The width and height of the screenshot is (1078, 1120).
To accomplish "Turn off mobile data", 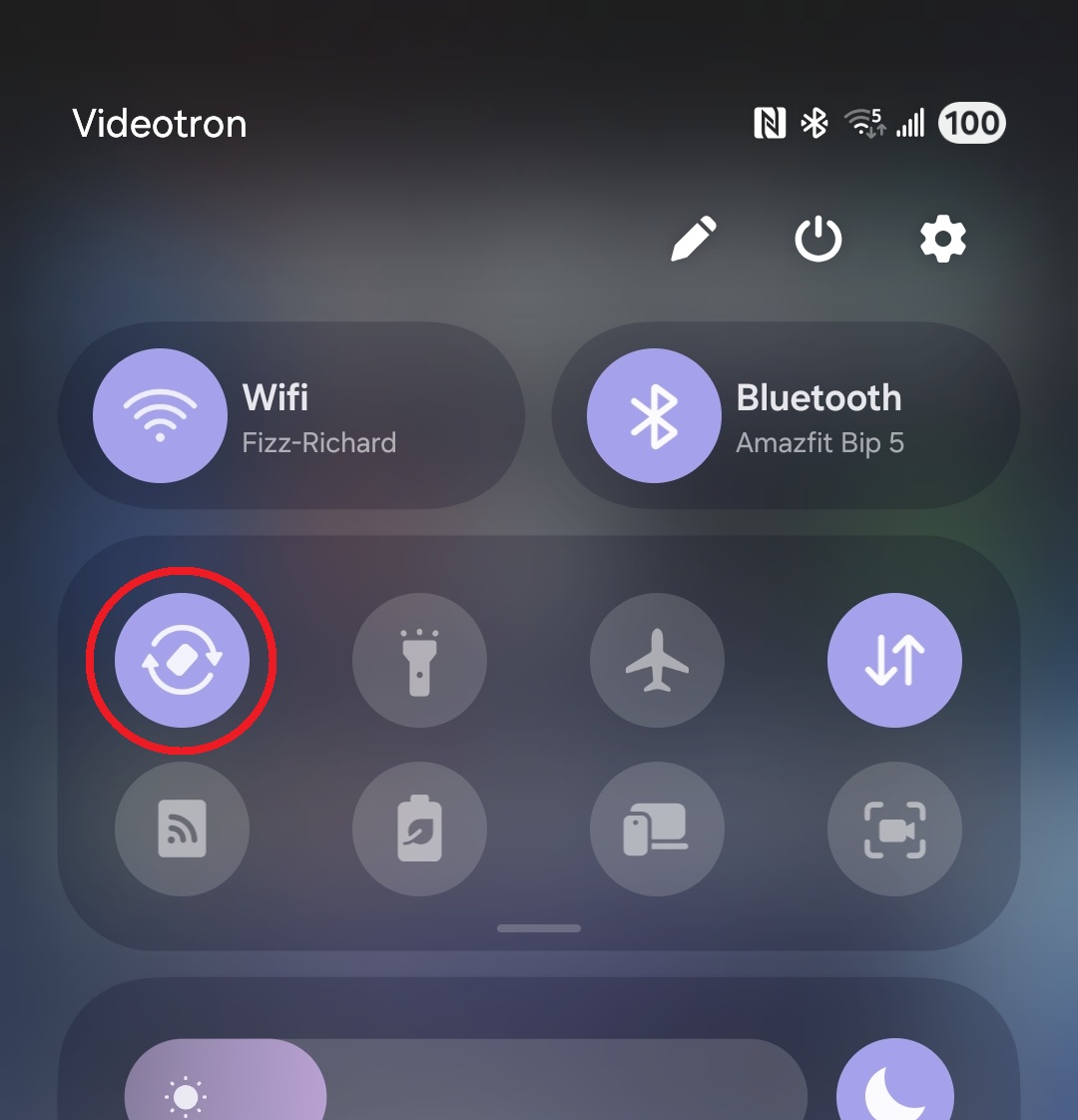I will [894, 660].
